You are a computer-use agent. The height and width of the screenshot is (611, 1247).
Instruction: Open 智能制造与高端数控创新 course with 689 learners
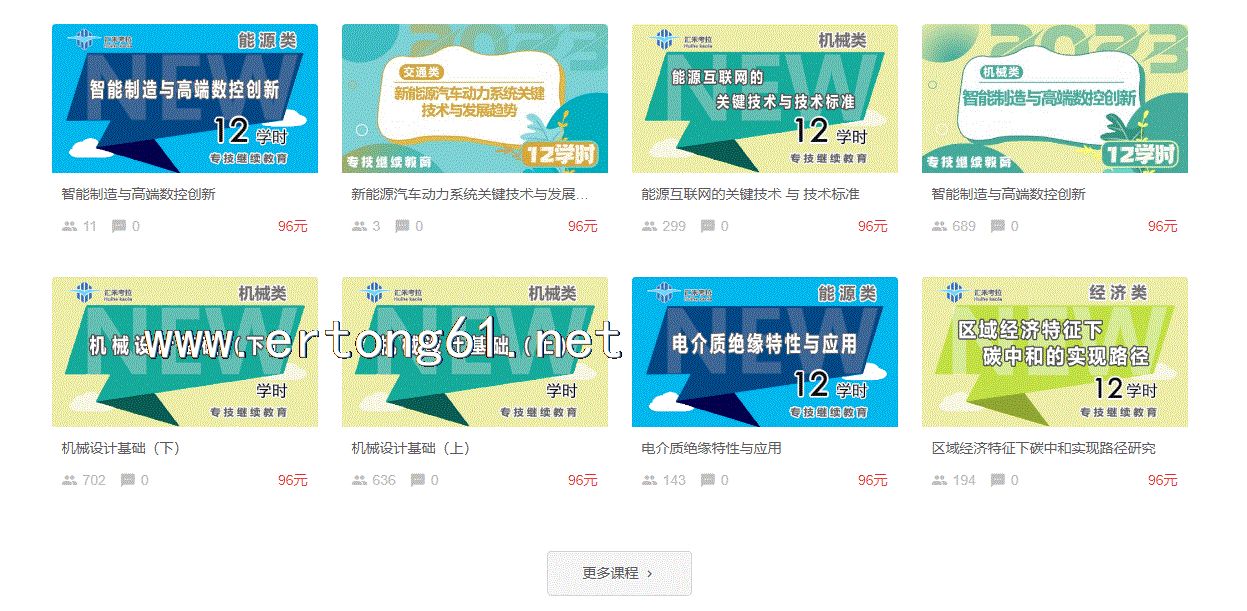(x=1054, y=99)
